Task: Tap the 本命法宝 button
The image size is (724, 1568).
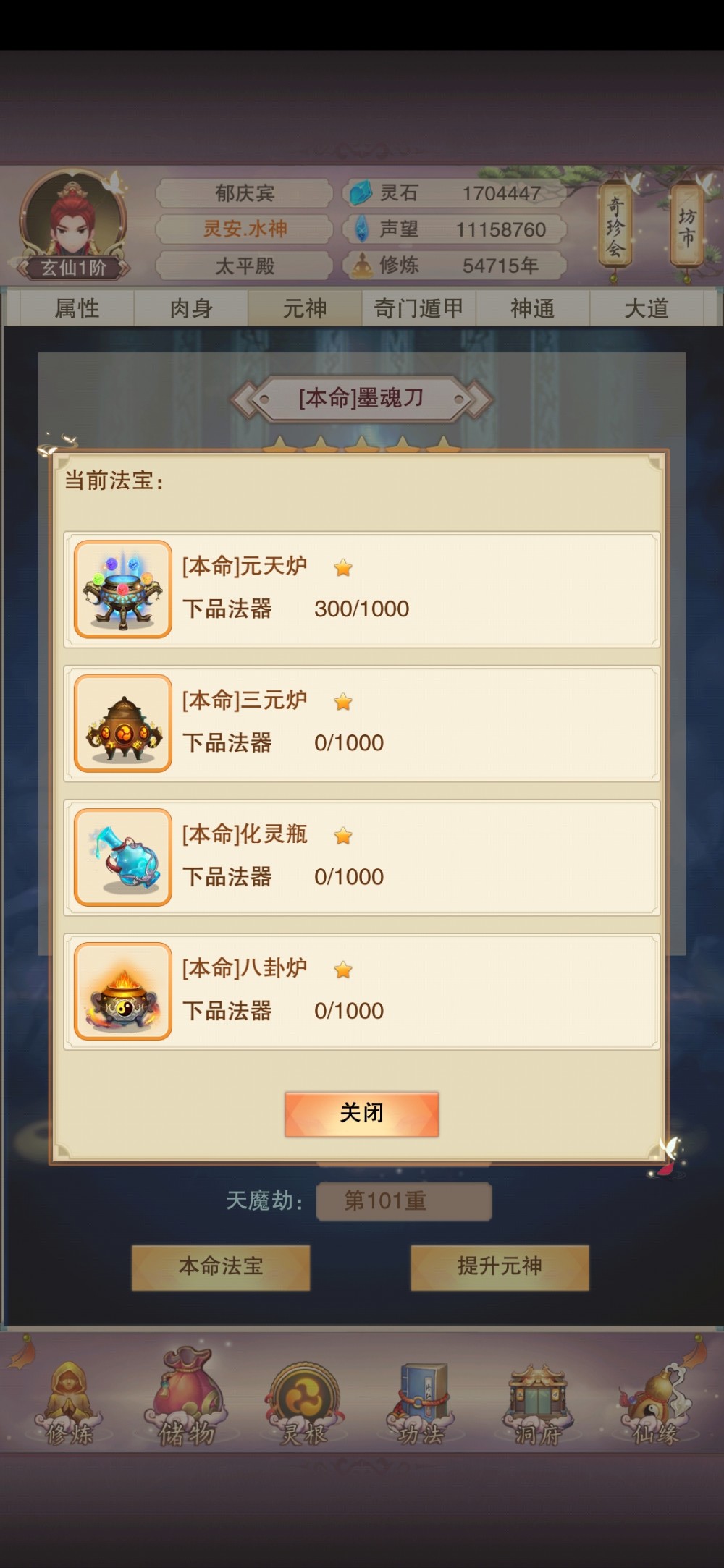Action: (221, 1266)
